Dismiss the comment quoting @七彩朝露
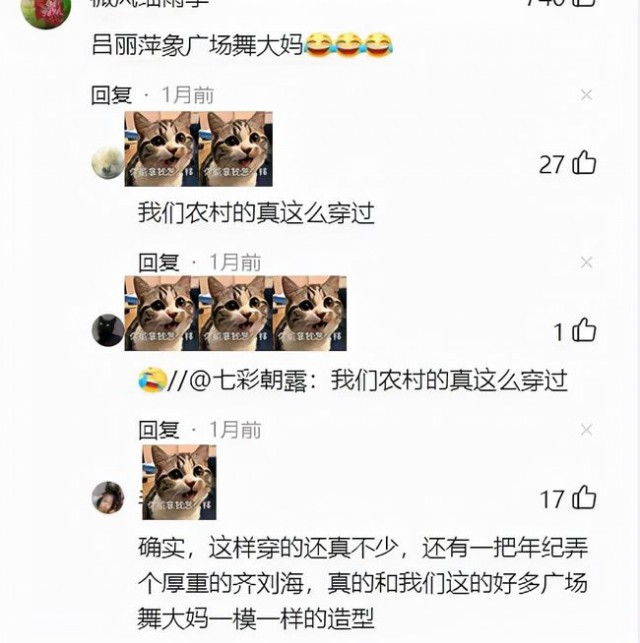This screenshot has height=643, width=640. [x=587, y=430]
